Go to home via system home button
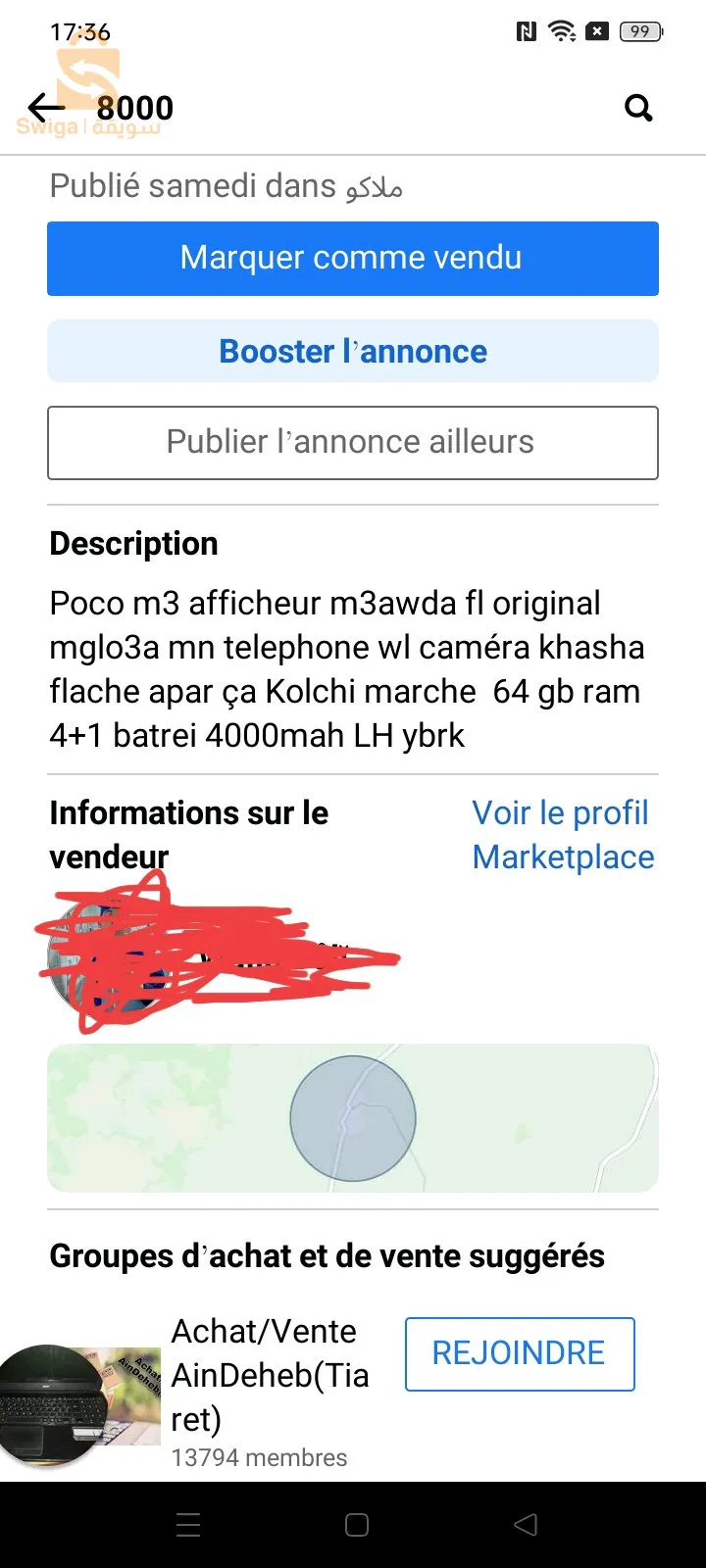706x1568 pixels. [357, 1525]
